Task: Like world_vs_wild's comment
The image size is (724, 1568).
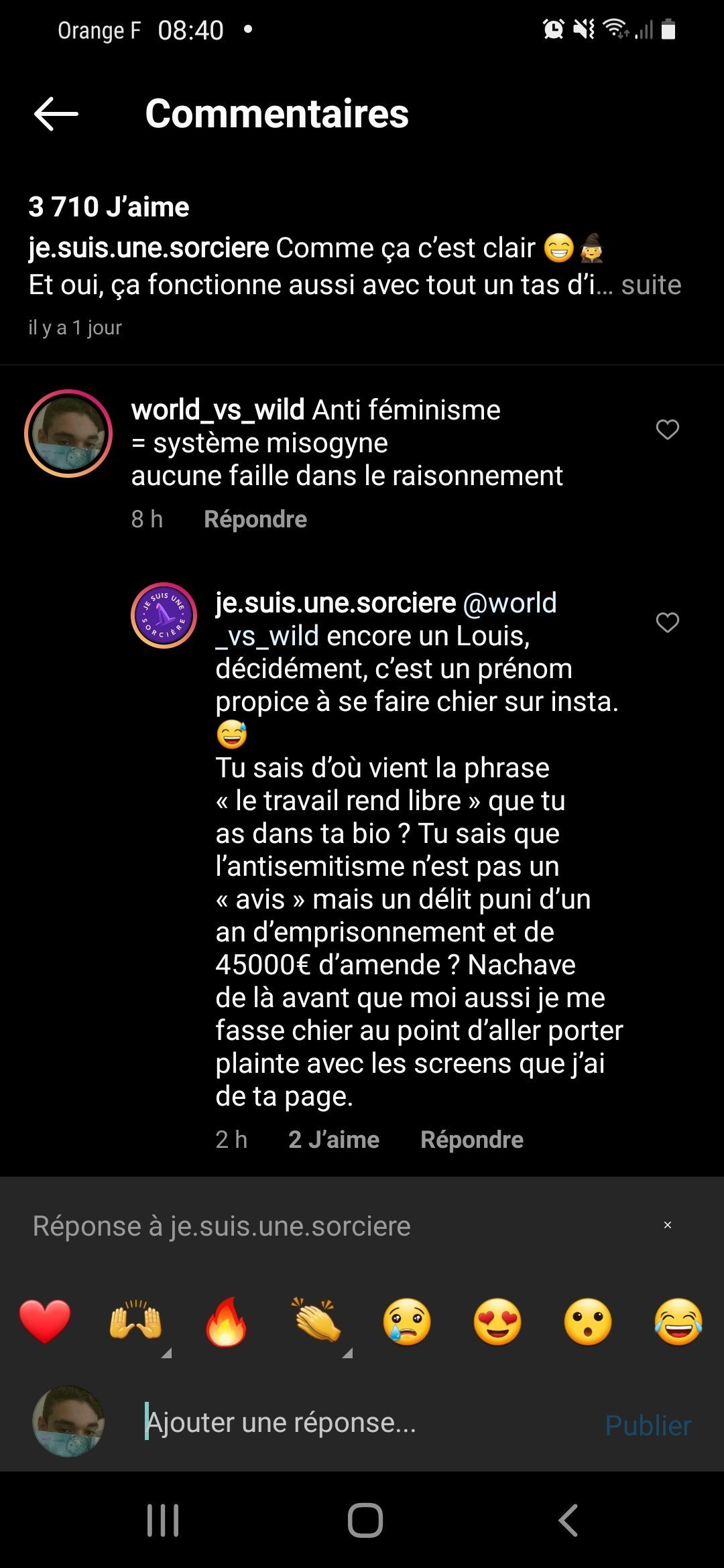Action: 667,430
